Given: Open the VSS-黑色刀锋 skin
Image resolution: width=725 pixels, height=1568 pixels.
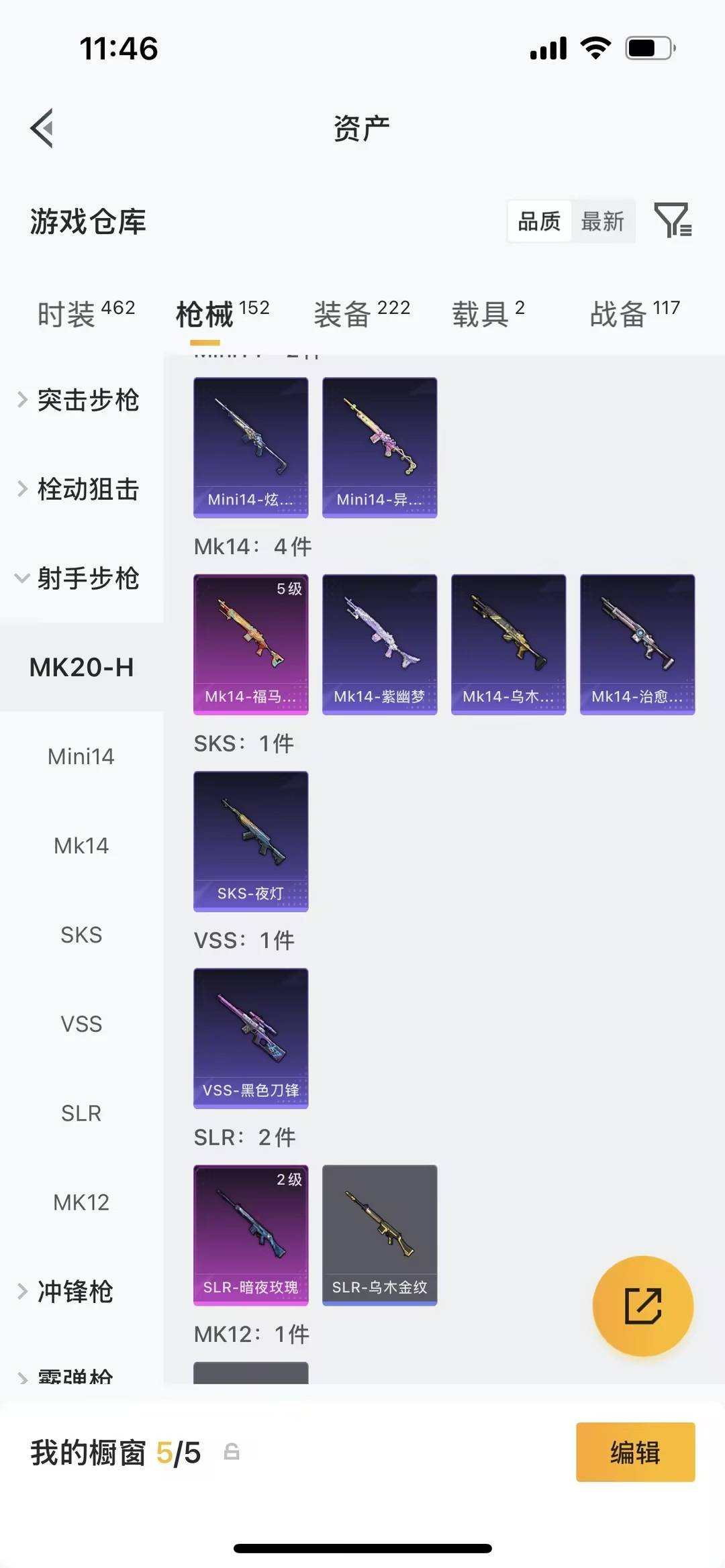Looking at the screenshot, I should pos(250,1038).
